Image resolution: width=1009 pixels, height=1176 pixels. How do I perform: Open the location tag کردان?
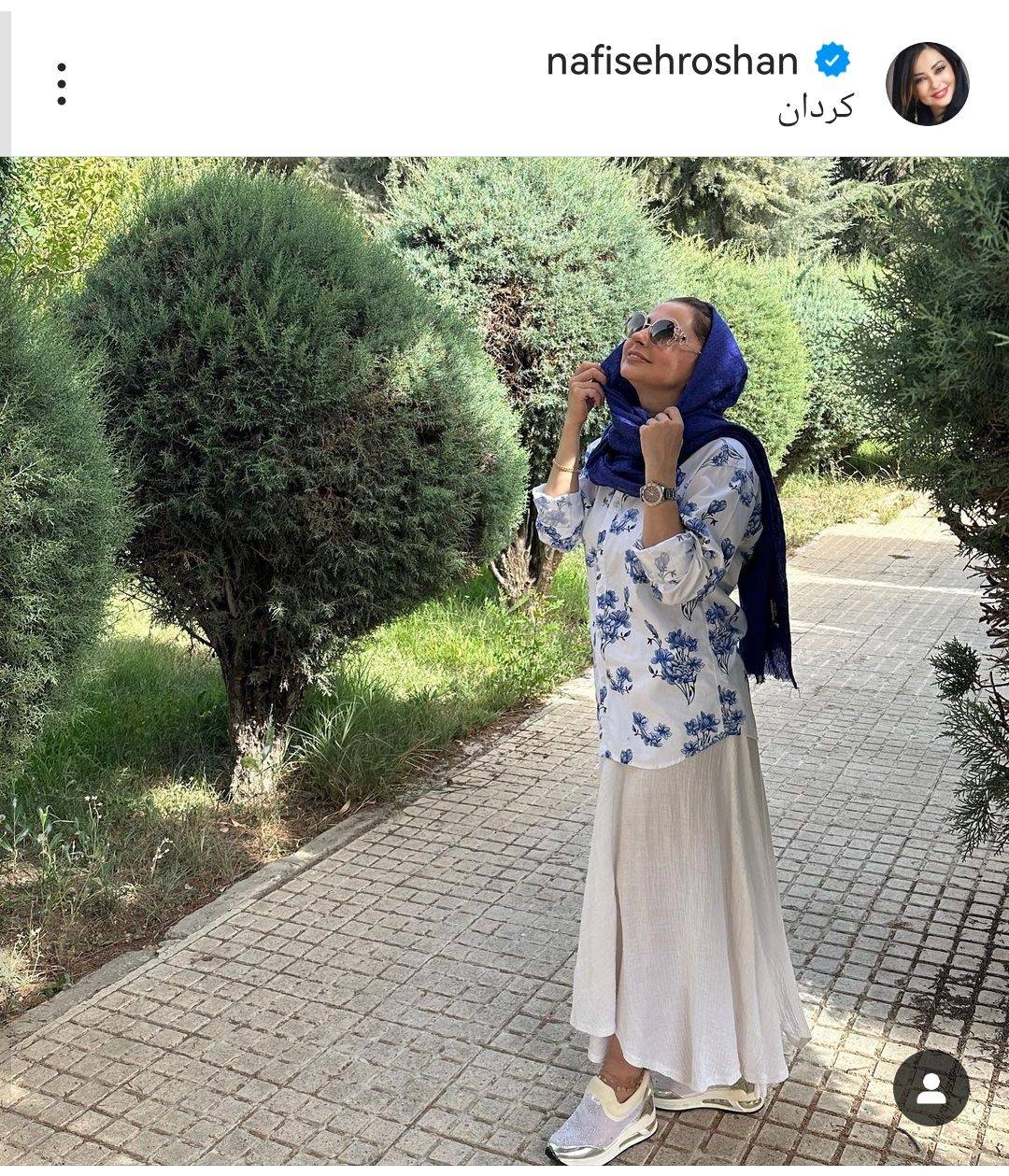[x=816, y=108]
